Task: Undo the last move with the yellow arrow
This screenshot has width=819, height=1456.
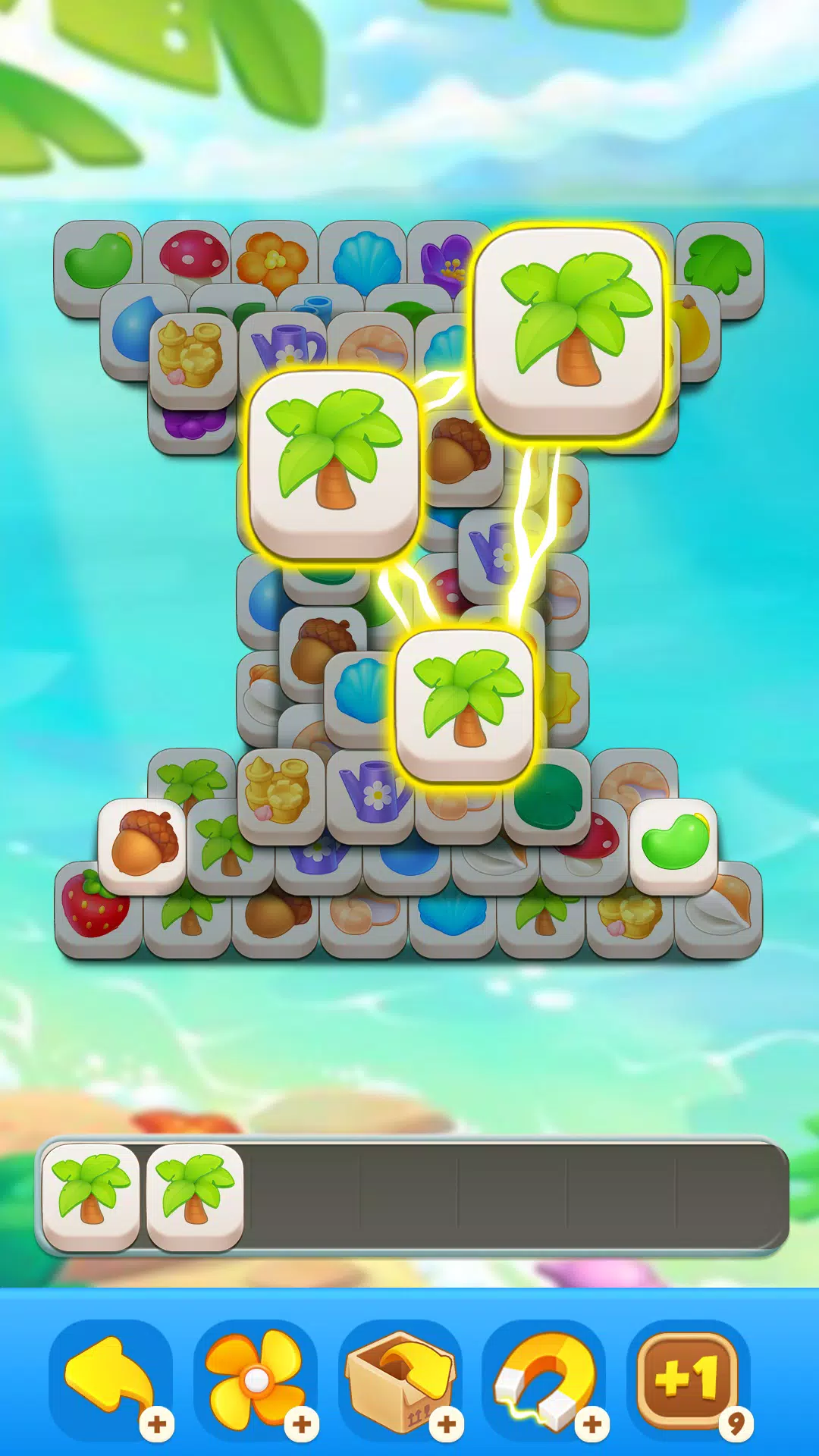Action: tap(110, 1380)
